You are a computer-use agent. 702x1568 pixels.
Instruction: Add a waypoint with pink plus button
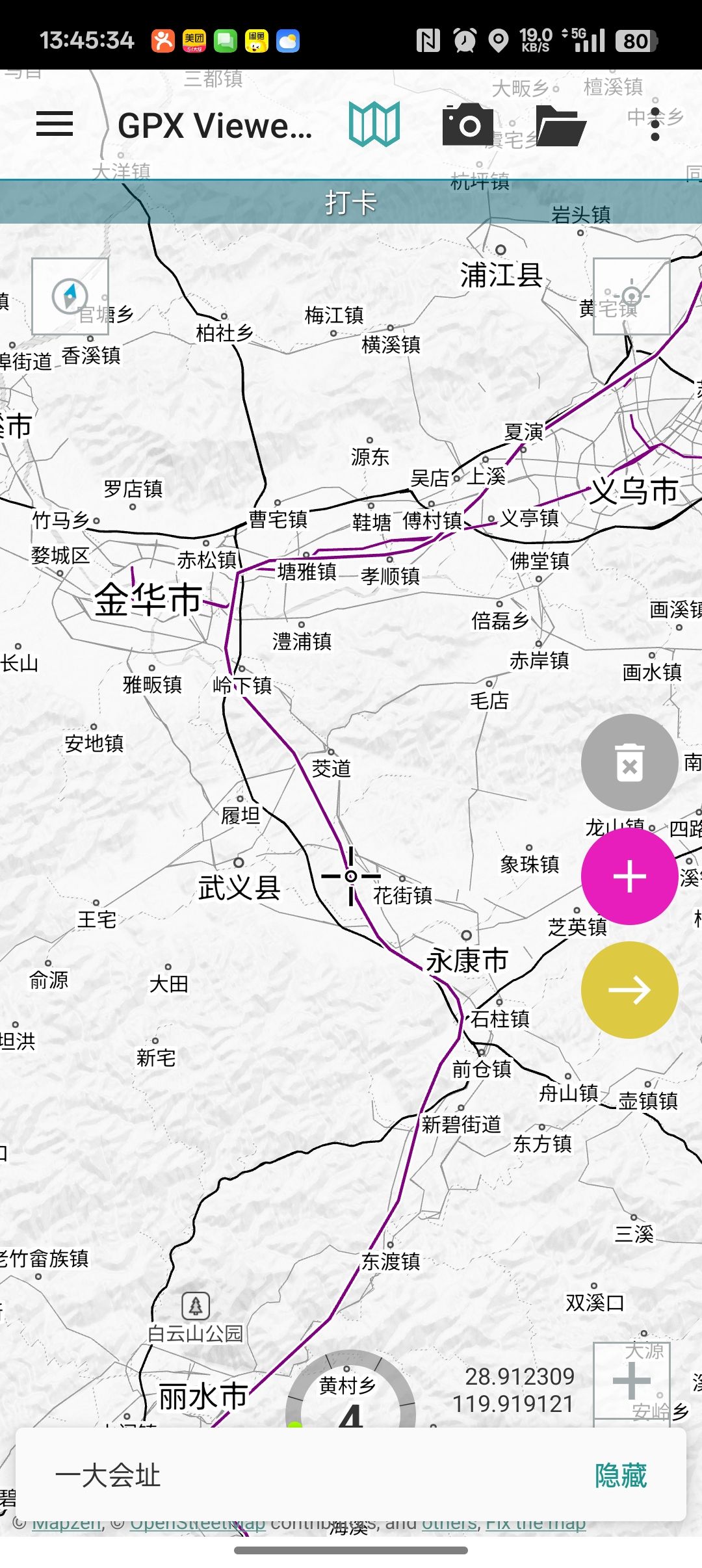(x=629, y=876)
